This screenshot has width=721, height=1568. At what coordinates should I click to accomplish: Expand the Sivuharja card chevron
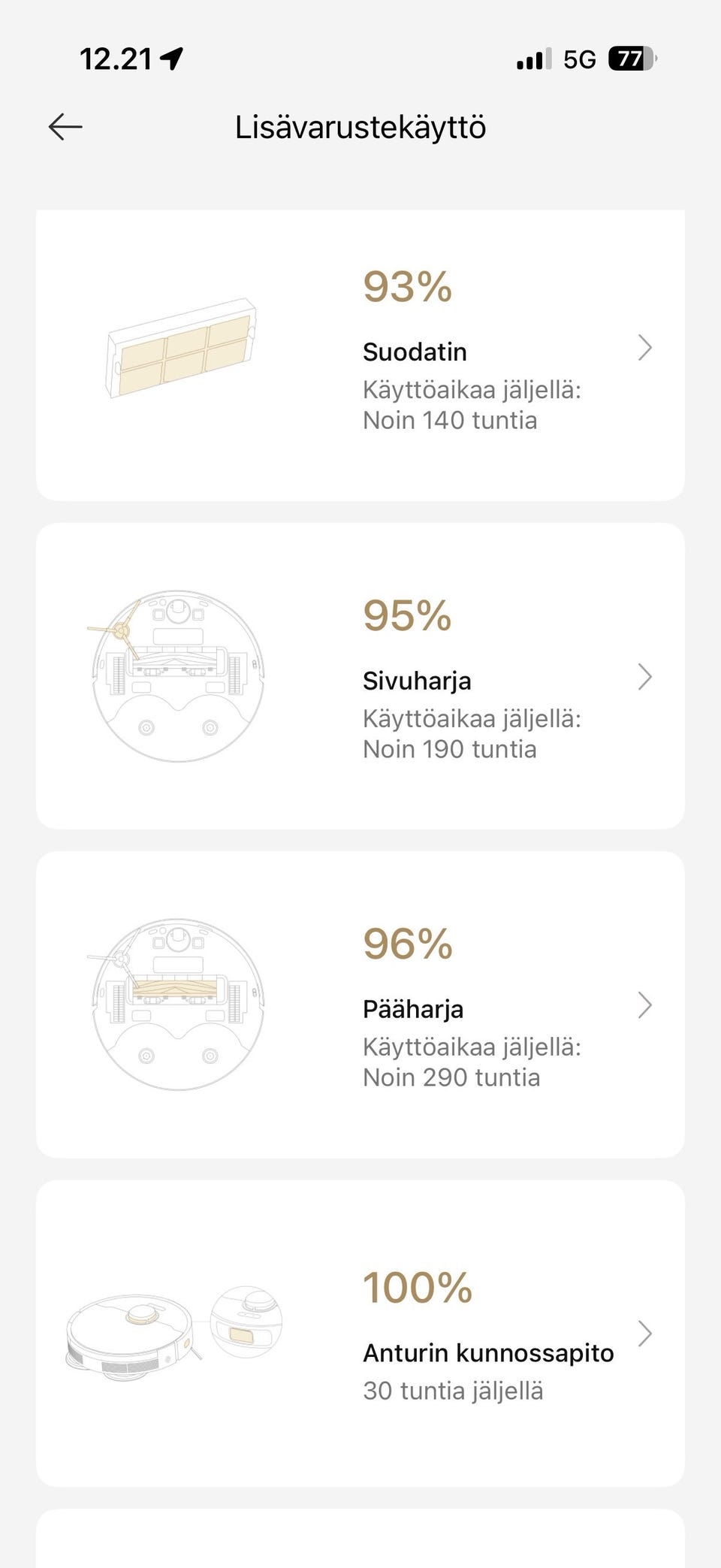click(644, 677)
